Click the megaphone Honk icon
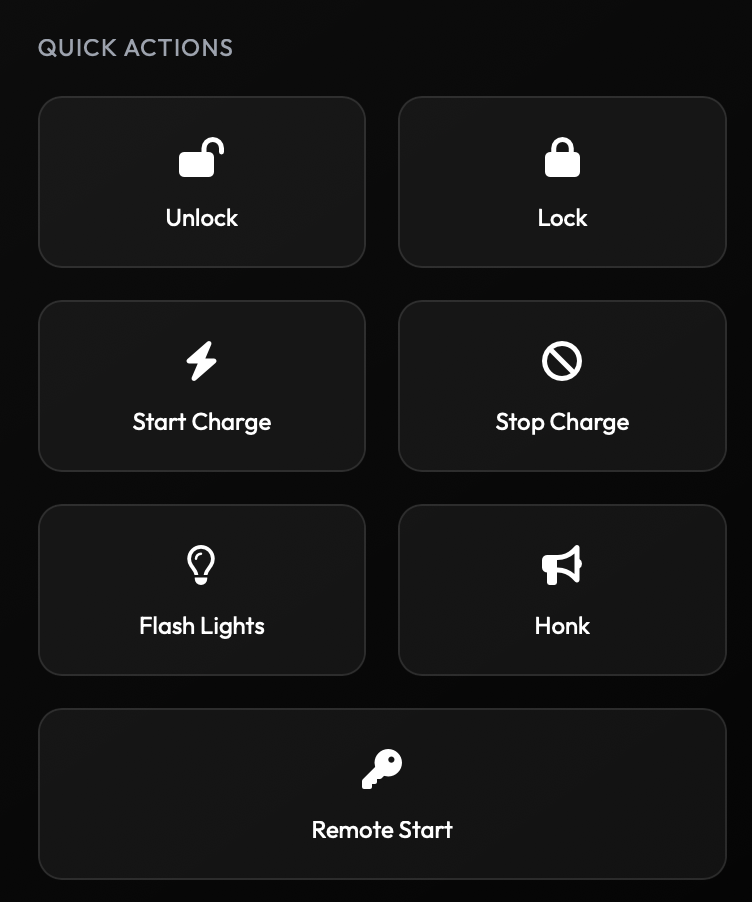 pyautogui.click(x=562, y=565)
